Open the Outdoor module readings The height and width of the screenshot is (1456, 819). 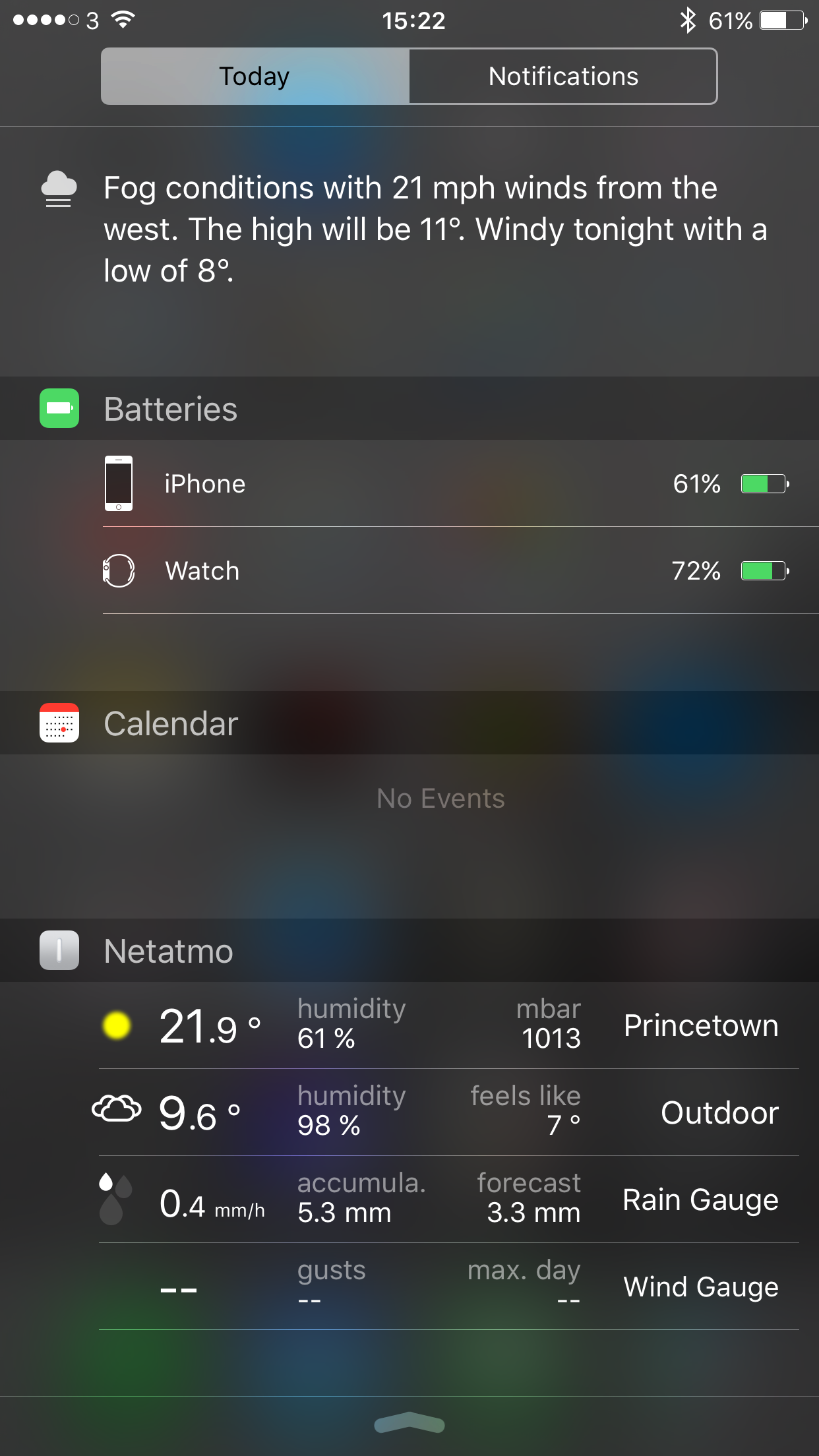448,1112
